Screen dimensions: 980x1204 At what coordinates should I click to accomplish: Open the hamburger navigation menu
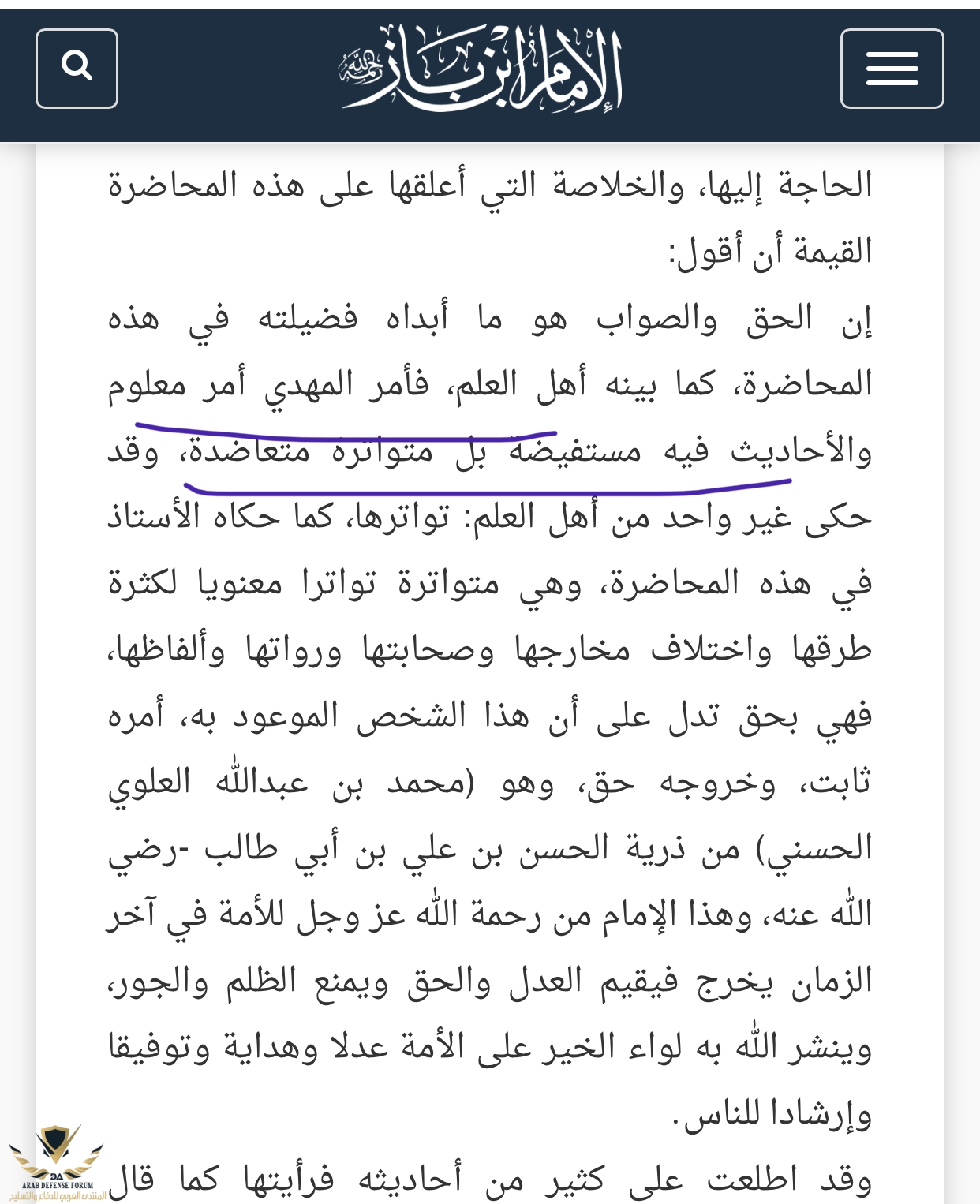[x=892, y=68]
